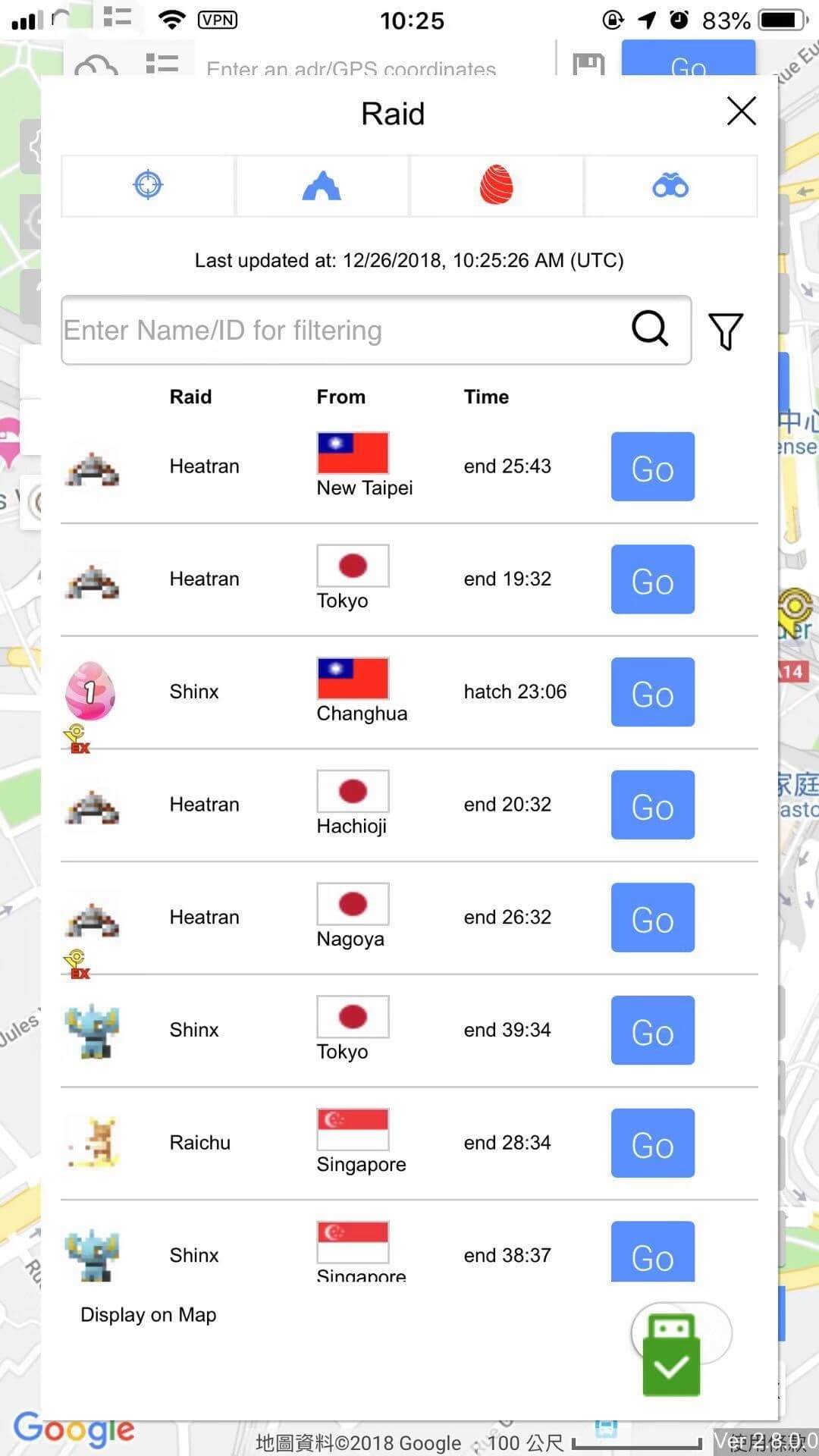Switch to the binoculars tab

point(670,186)
